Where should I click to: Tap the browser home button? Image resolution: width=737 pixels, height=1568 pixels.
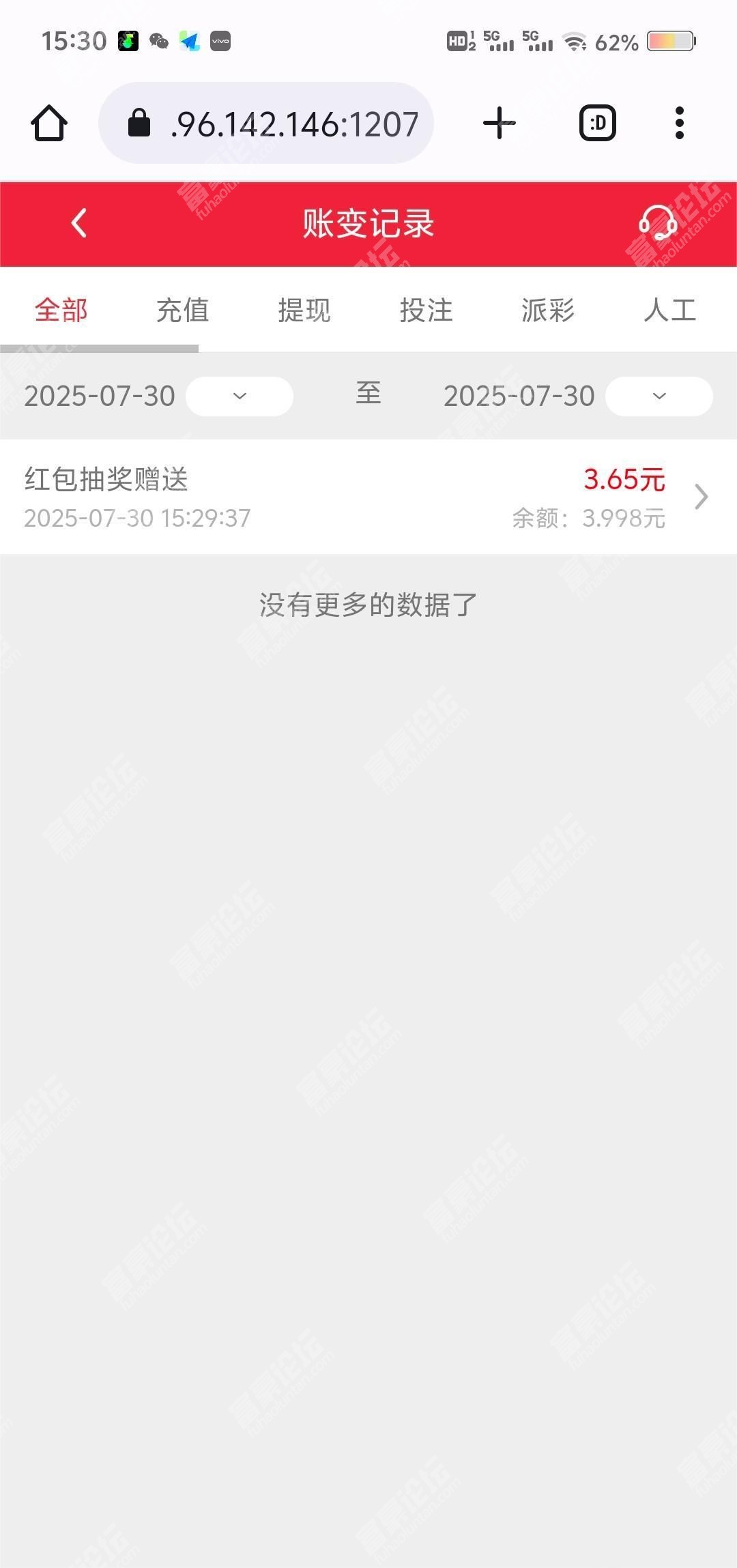click(49, 124)
